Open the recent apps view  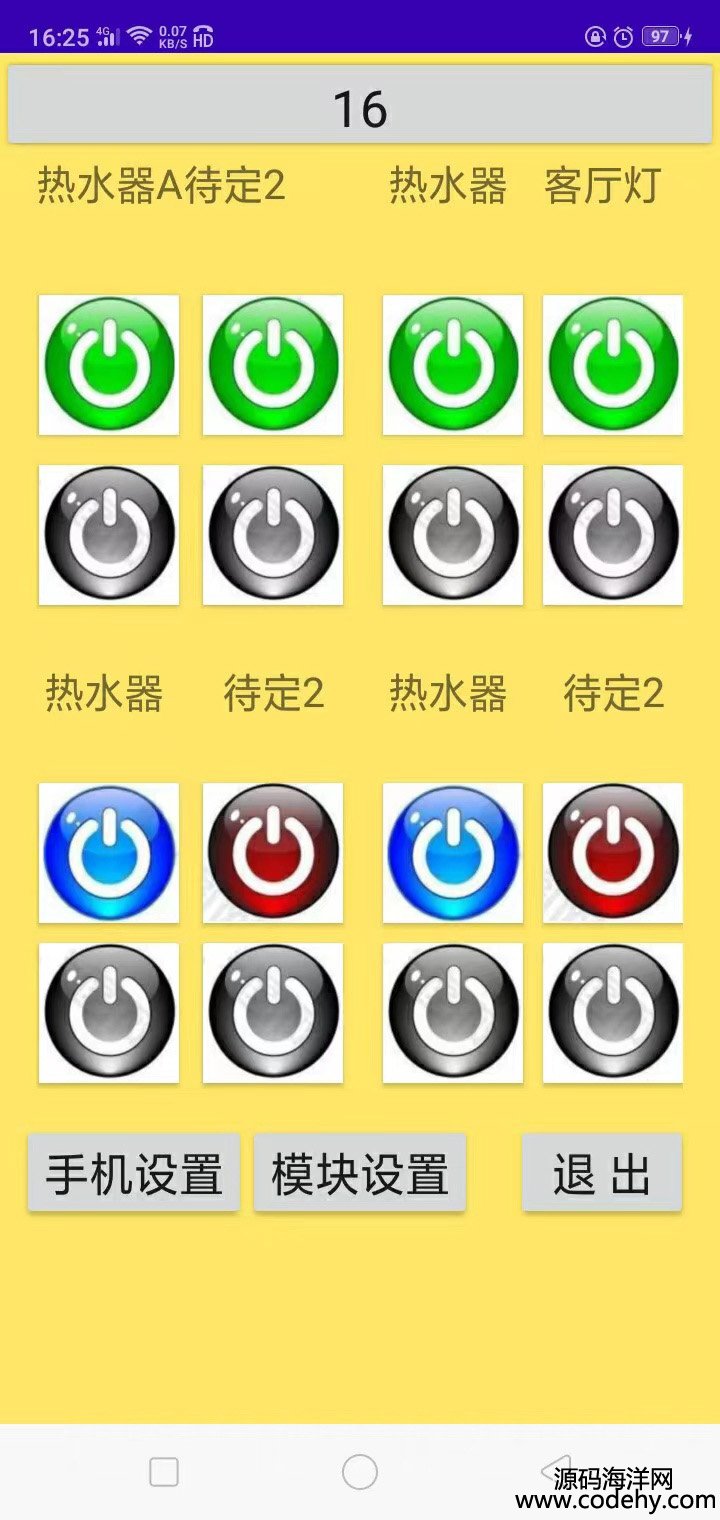[x=164, y=1472]
